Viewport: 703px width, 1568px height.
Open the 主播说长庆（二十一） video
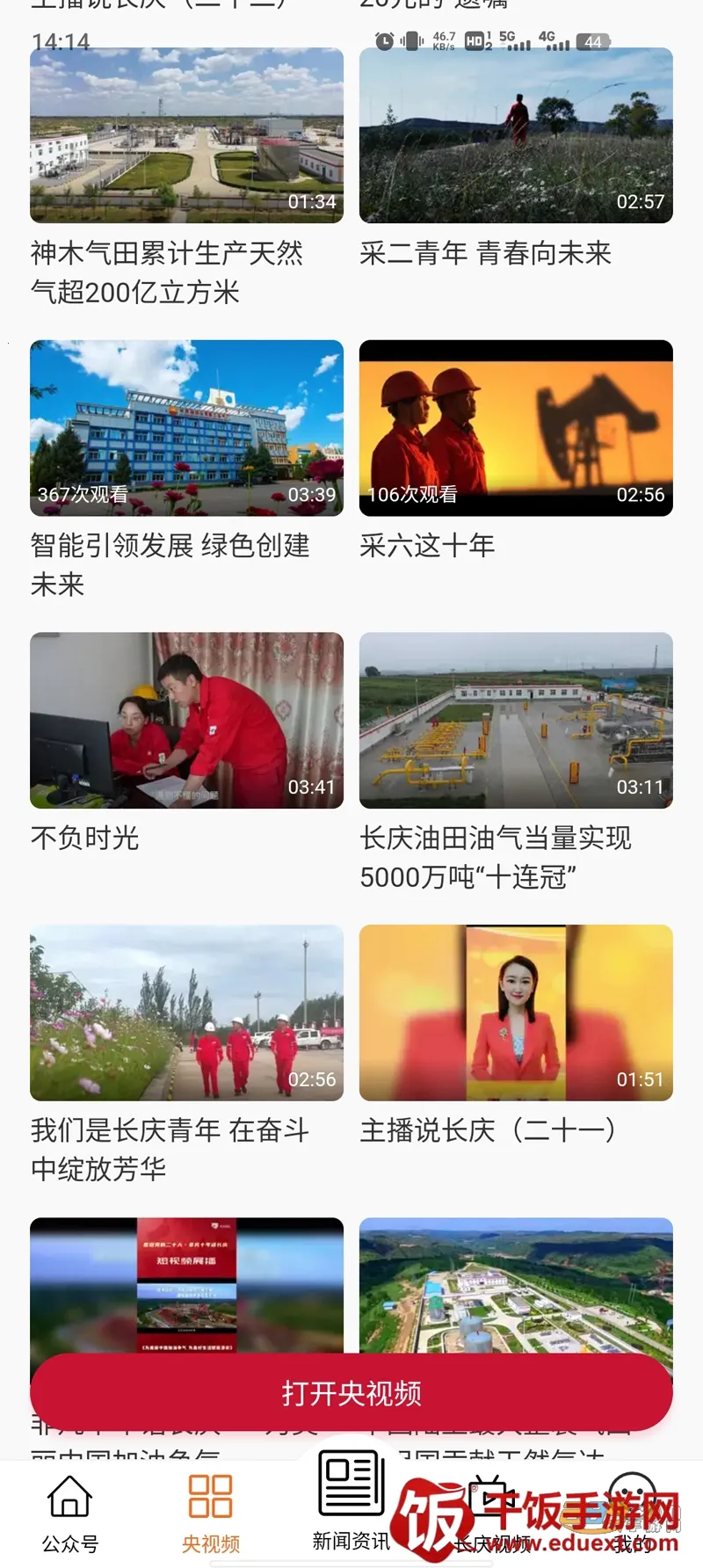pyautogui.click(x=516, y=1013)
